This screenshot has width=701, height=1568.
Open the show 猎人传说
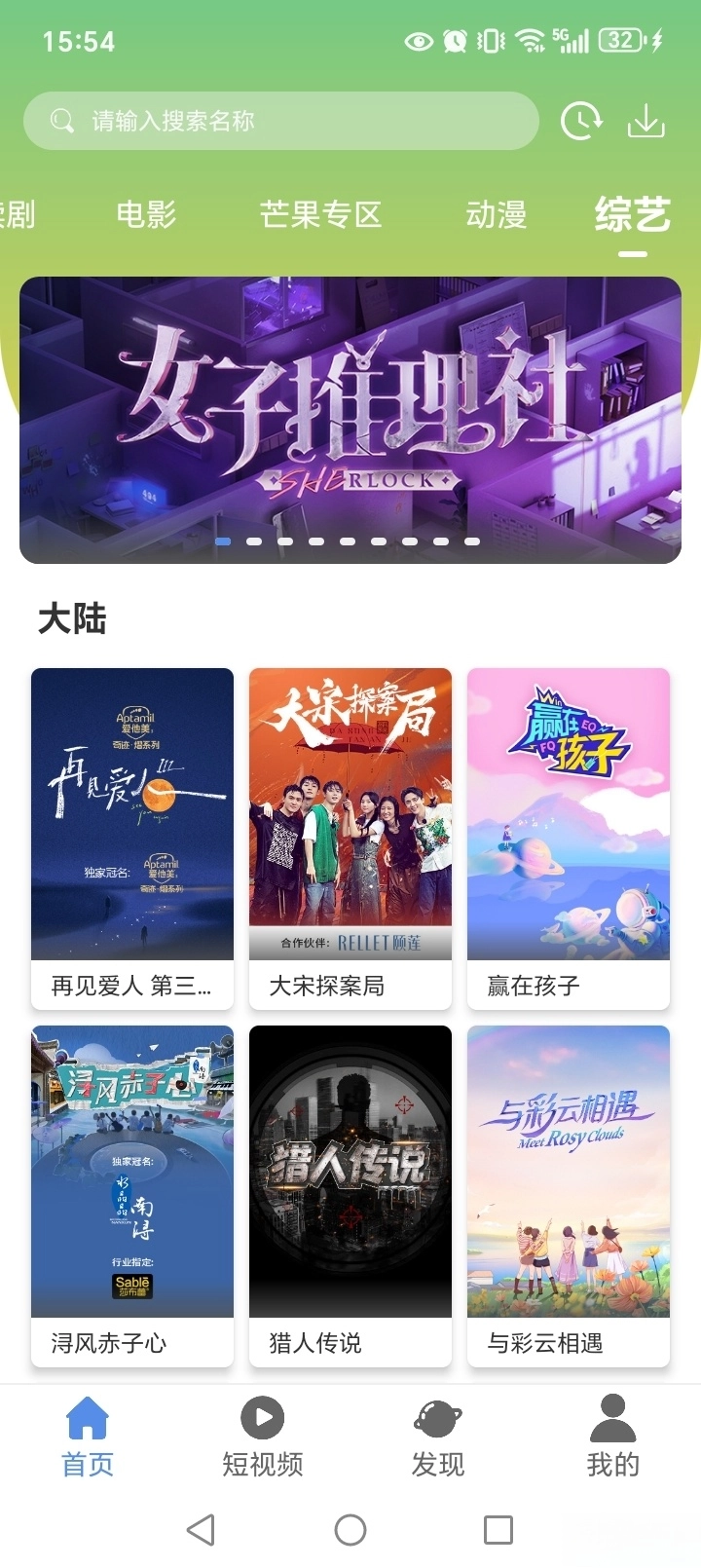pyautogui.click(x=350, y=1195)
